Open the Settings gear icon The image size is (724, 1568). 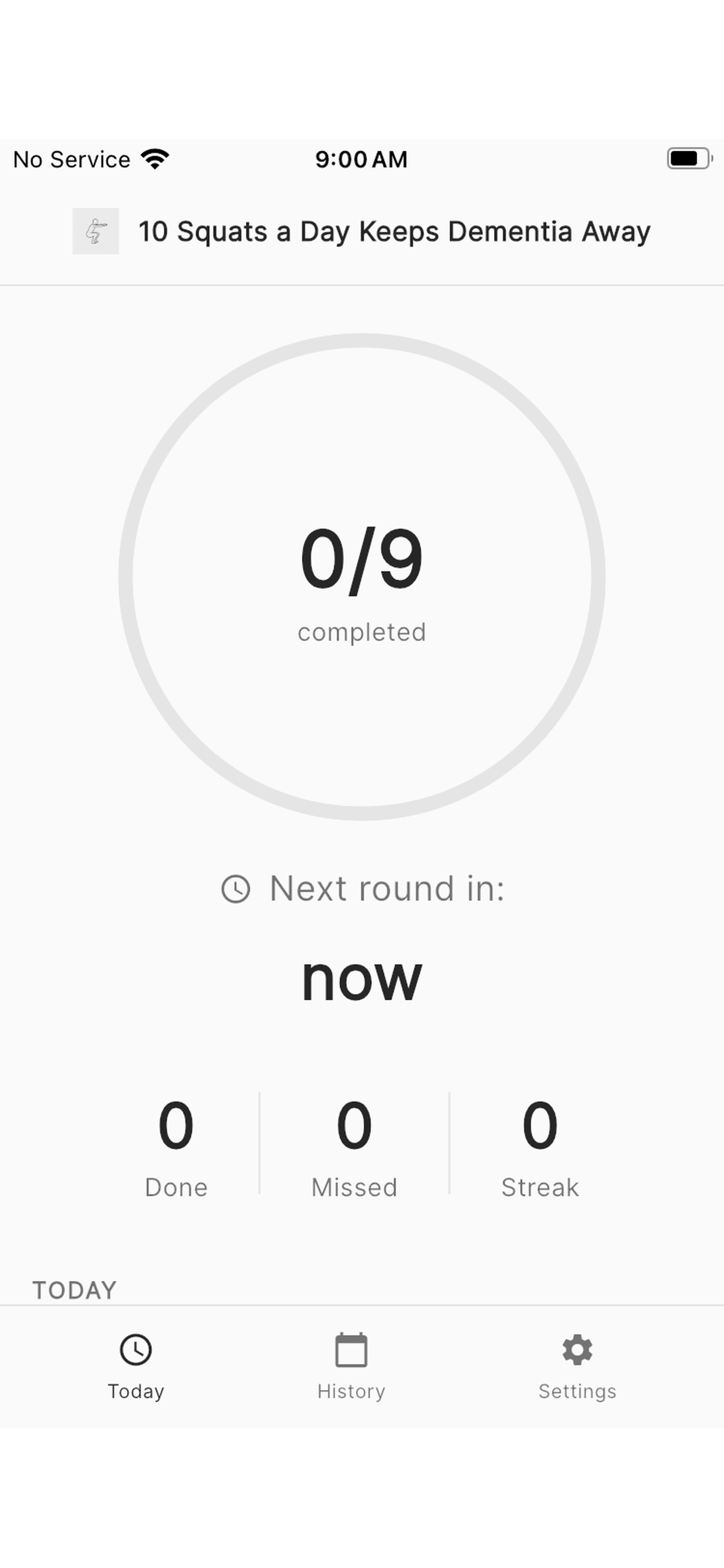(x=576, y=1349)
